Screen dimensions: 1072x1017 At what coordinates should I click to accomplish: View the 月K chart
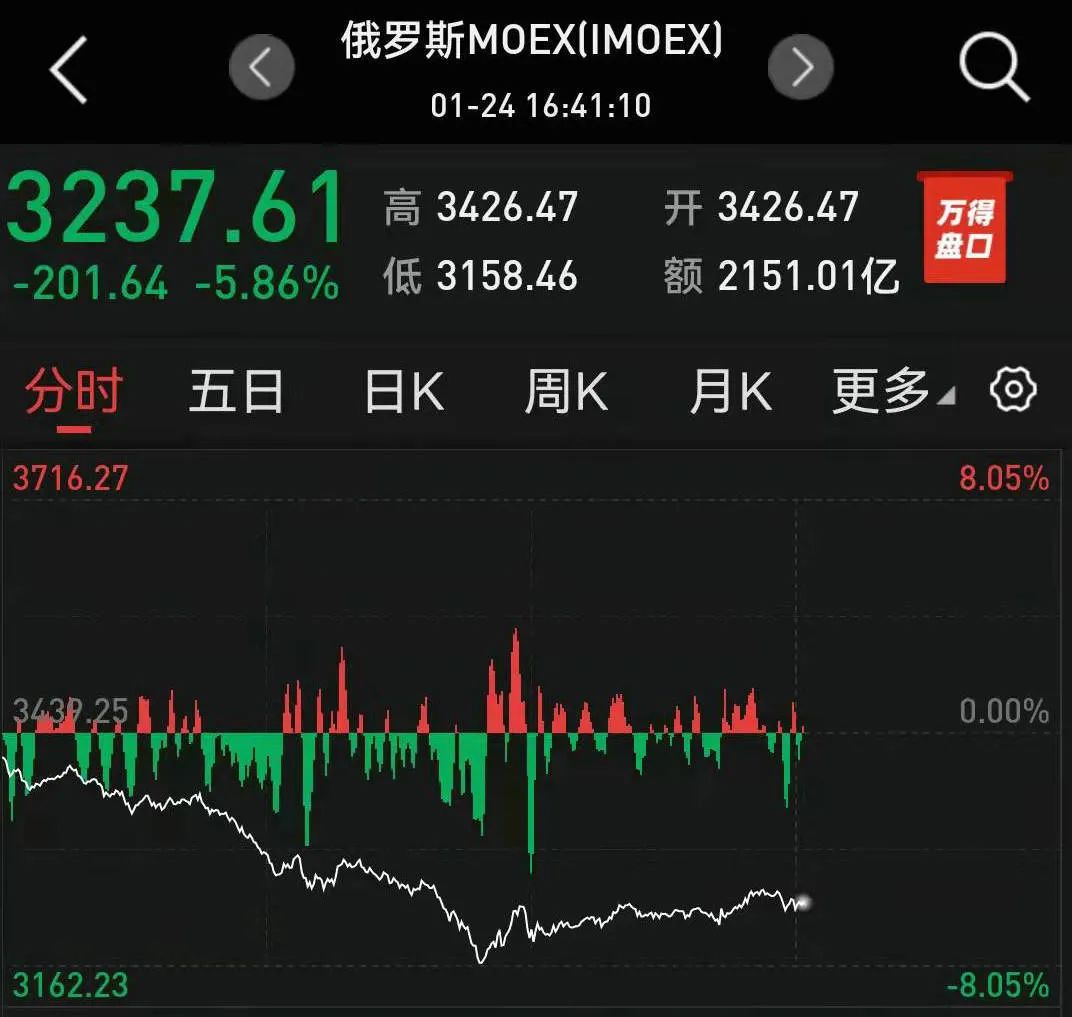point(731,392)
